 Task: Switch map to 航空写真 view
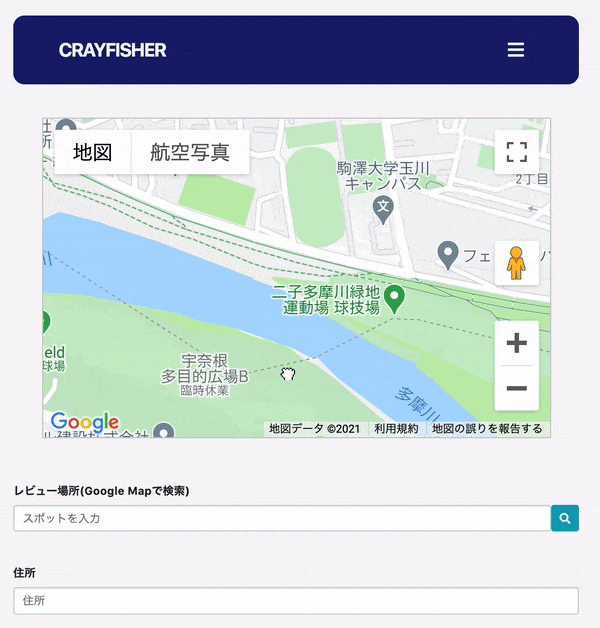point(190,153)
